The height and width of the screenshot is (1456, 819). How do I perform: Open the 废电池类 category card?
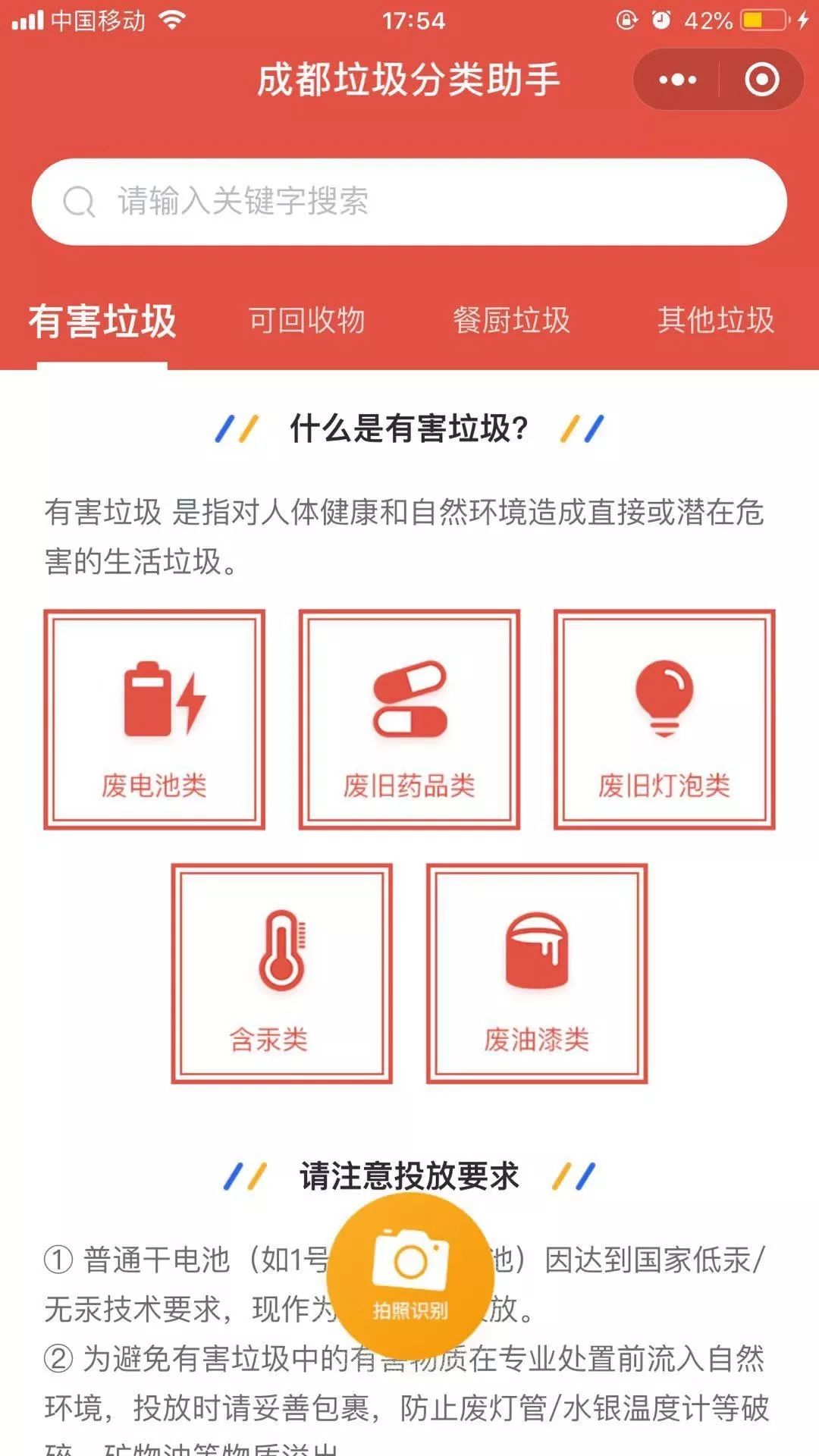[154, 720]
